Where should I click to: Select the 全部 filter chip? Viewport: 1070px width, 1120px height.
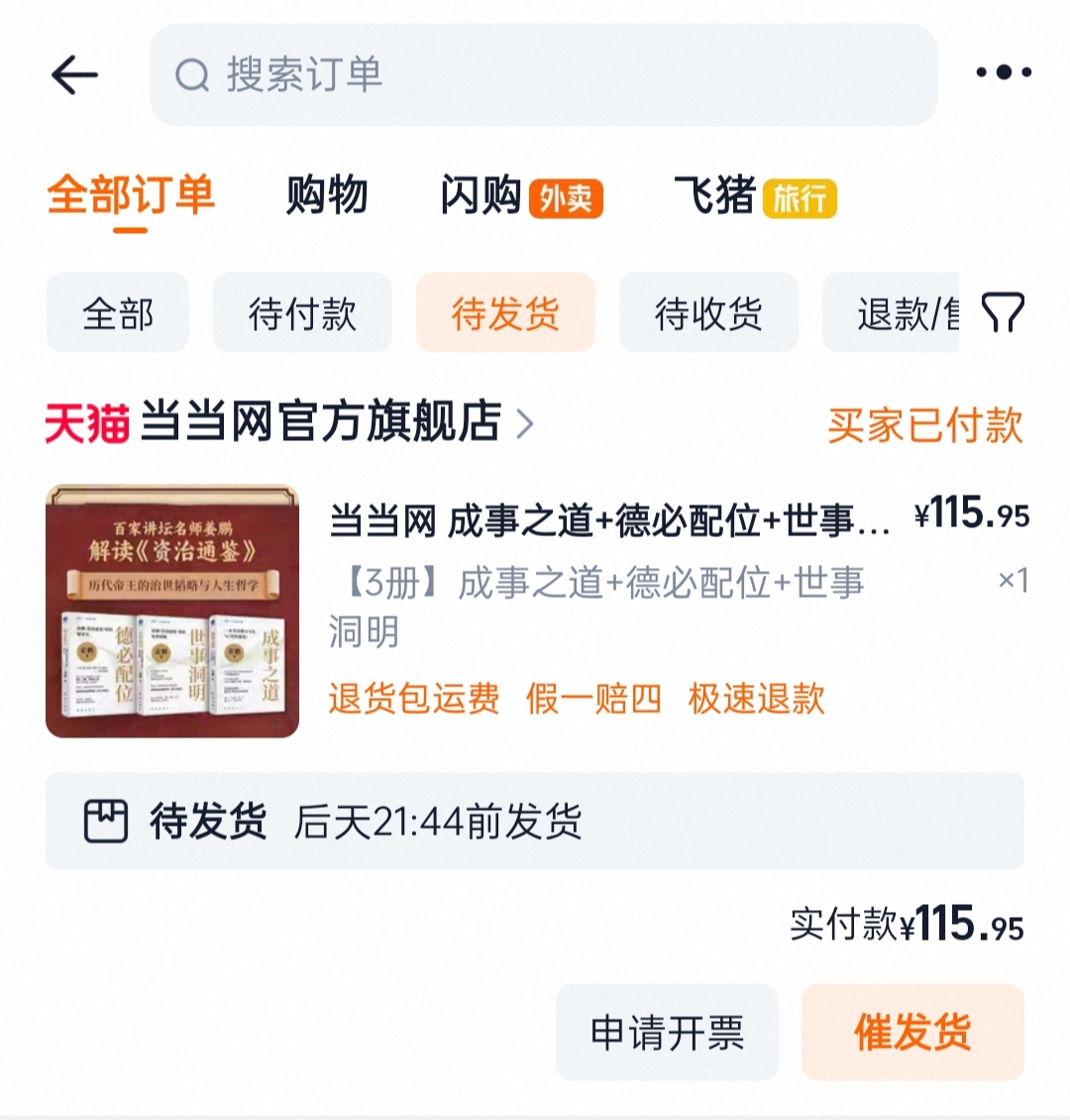pos(118,313)
